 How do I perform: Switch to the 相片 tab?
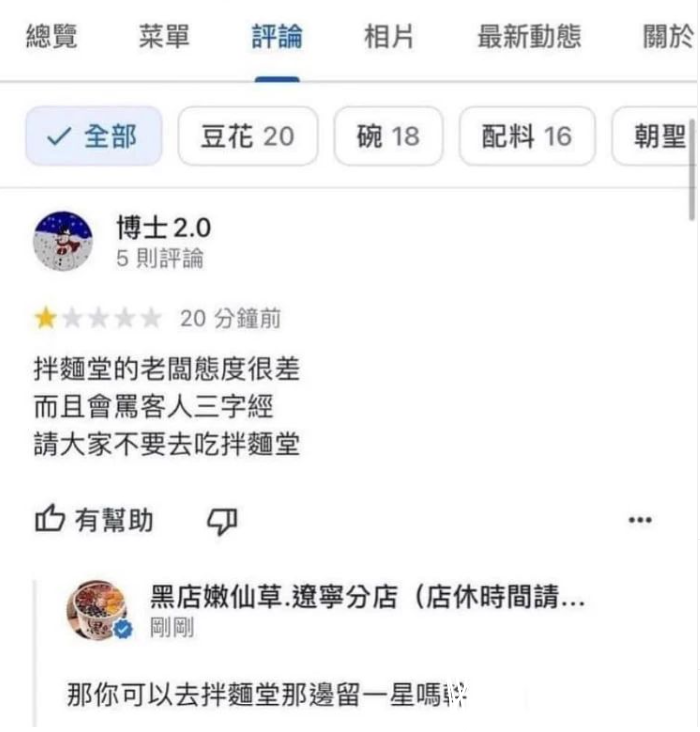pos(389,39)
